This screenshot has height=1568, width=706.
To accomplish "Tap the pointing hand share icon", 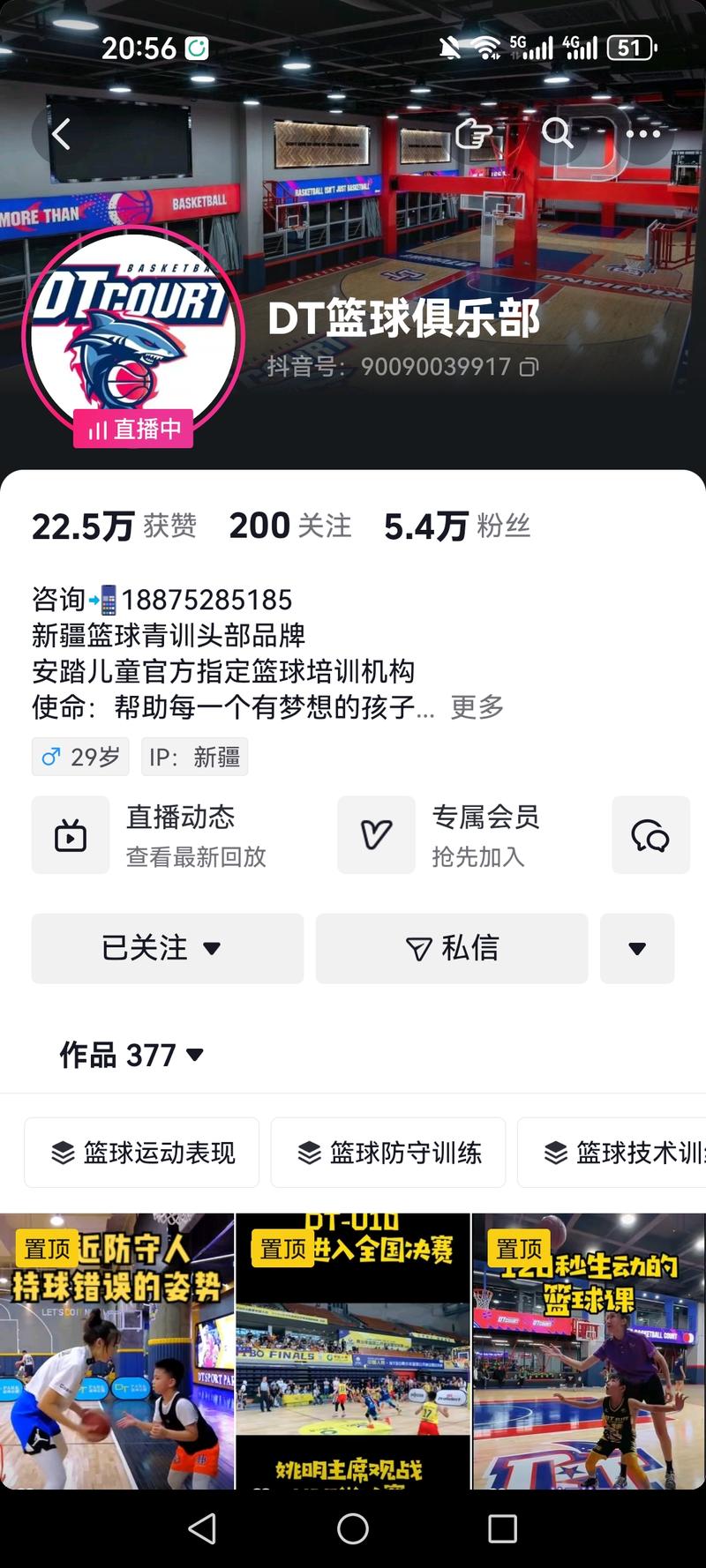I will point(474,134).
